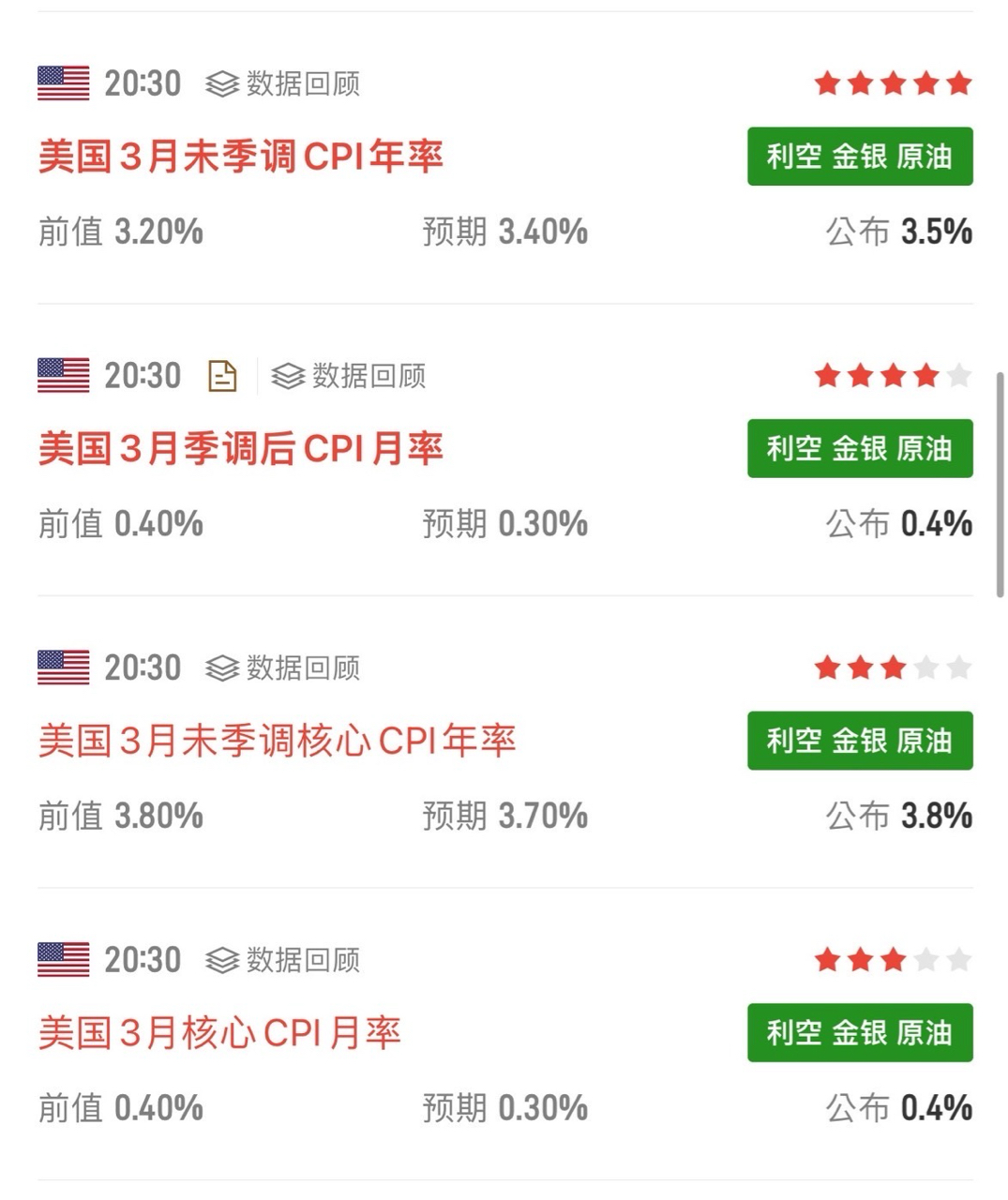This screenshot has height=1200, width=1008.
Task: Click the document icon beside 美国3月季调后CPI月率
Action: click(x=222, y=375)
